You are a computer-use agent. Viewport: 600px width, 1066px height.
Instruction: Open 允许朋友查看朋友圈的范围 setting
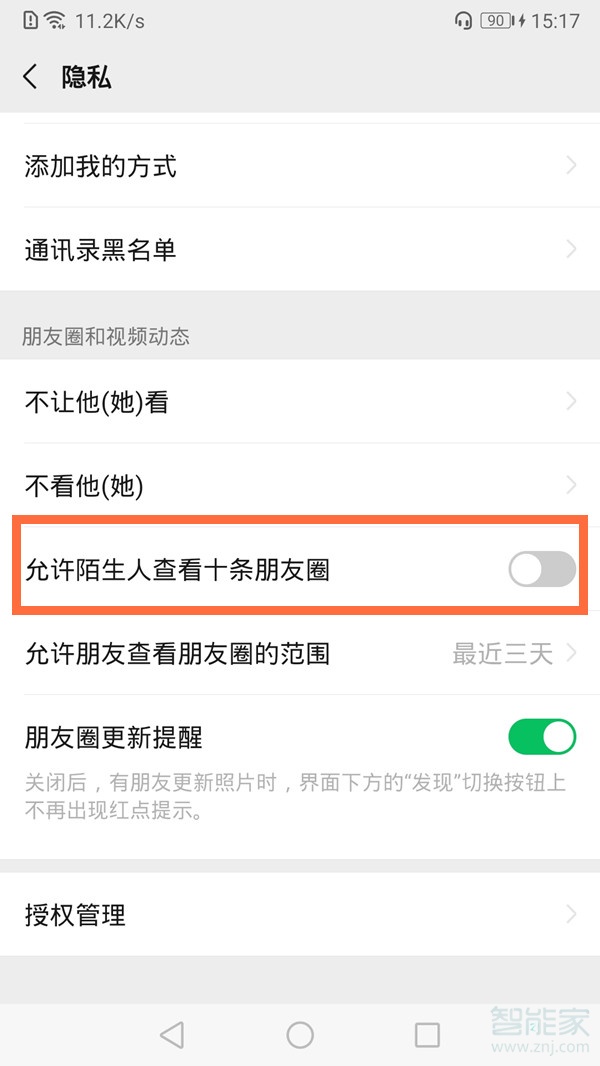300,654
